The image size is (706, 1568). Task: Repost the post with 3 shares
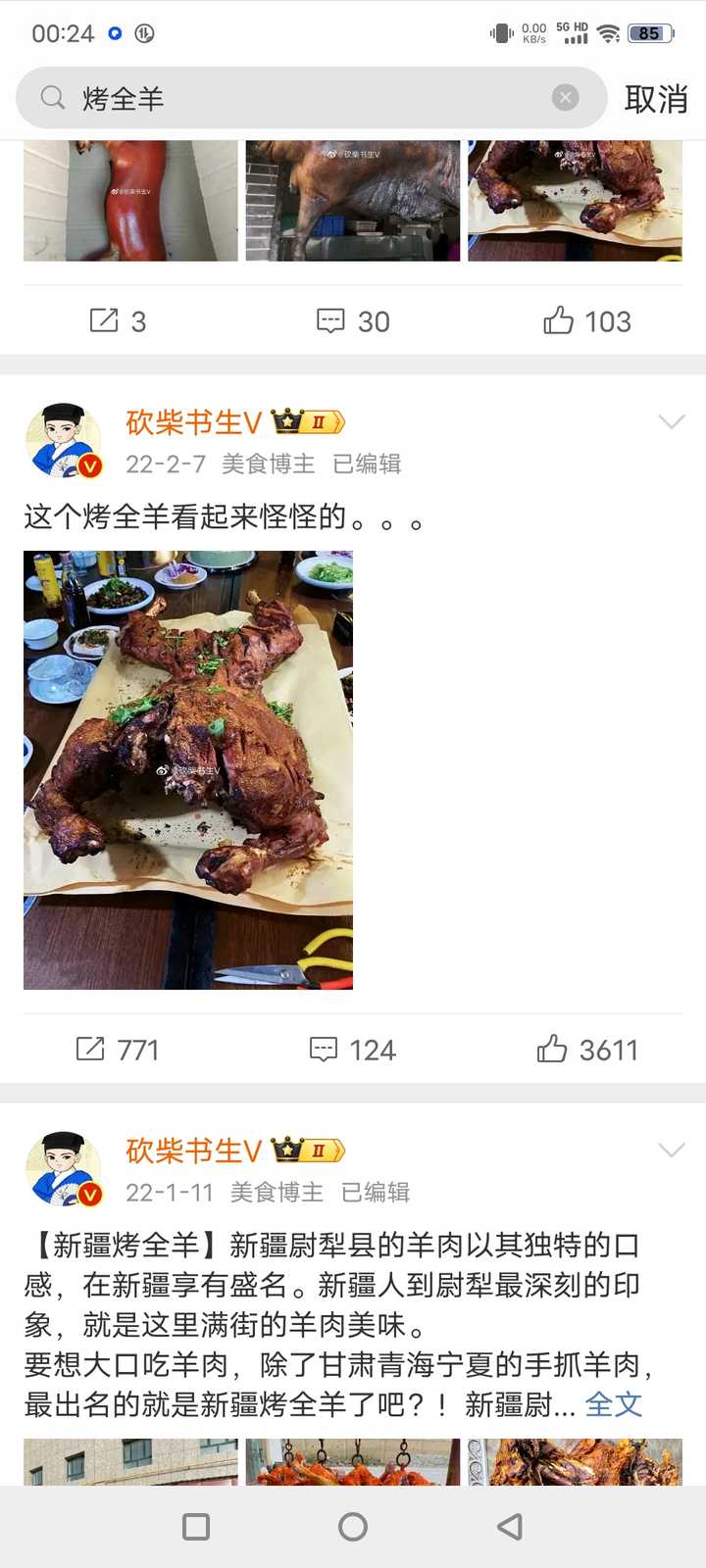pyautogui.click(x=118, y=320)
